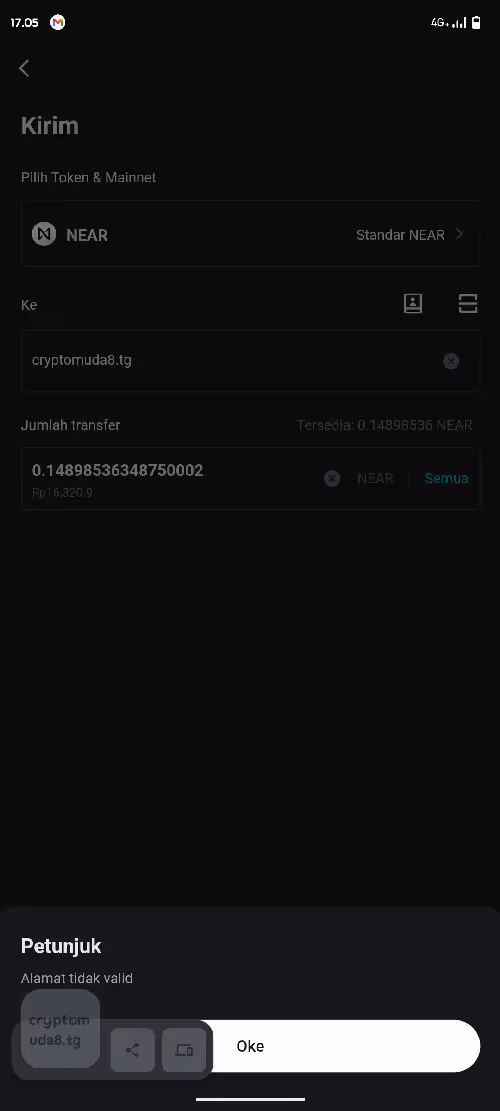
Task: Open the NEAR token and mainnet selector
Action: 251,234
